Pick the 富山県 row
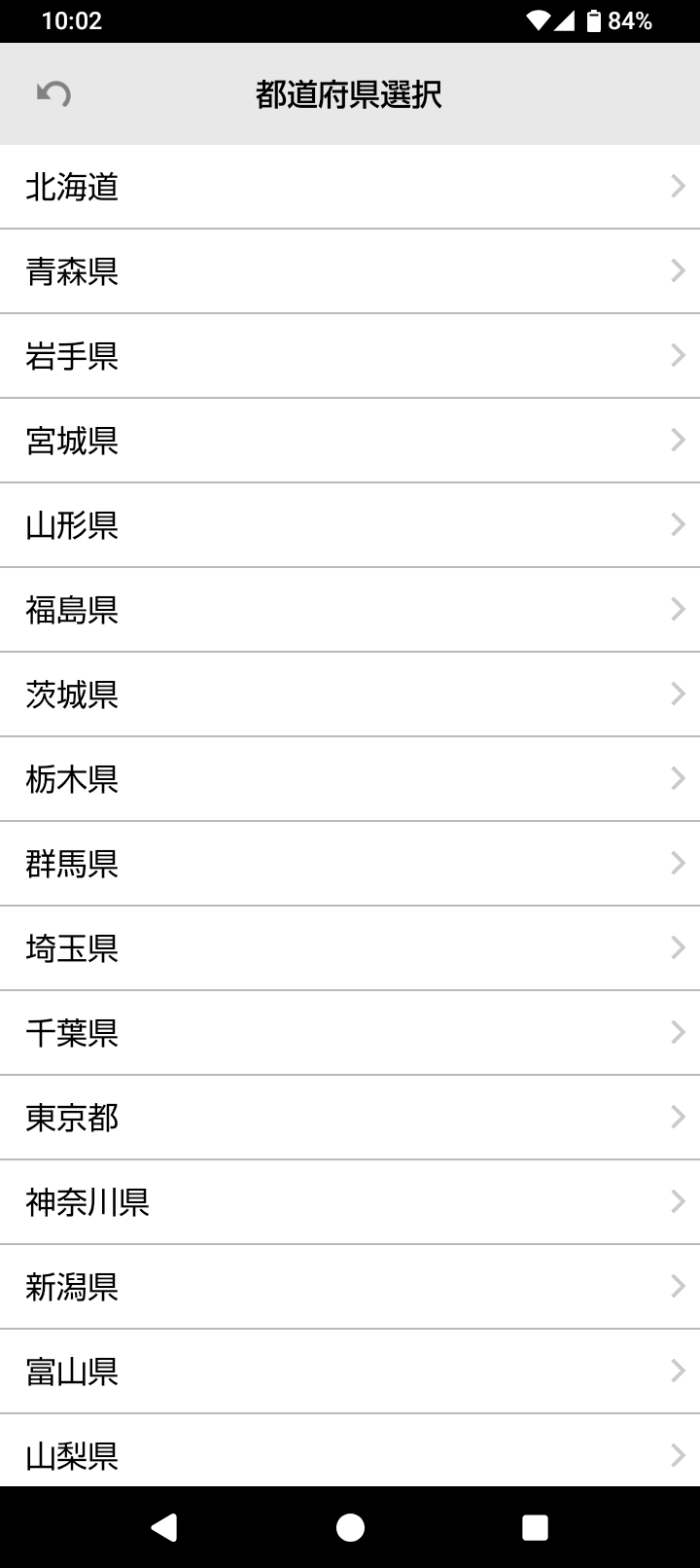 [x=350, y=1372]
